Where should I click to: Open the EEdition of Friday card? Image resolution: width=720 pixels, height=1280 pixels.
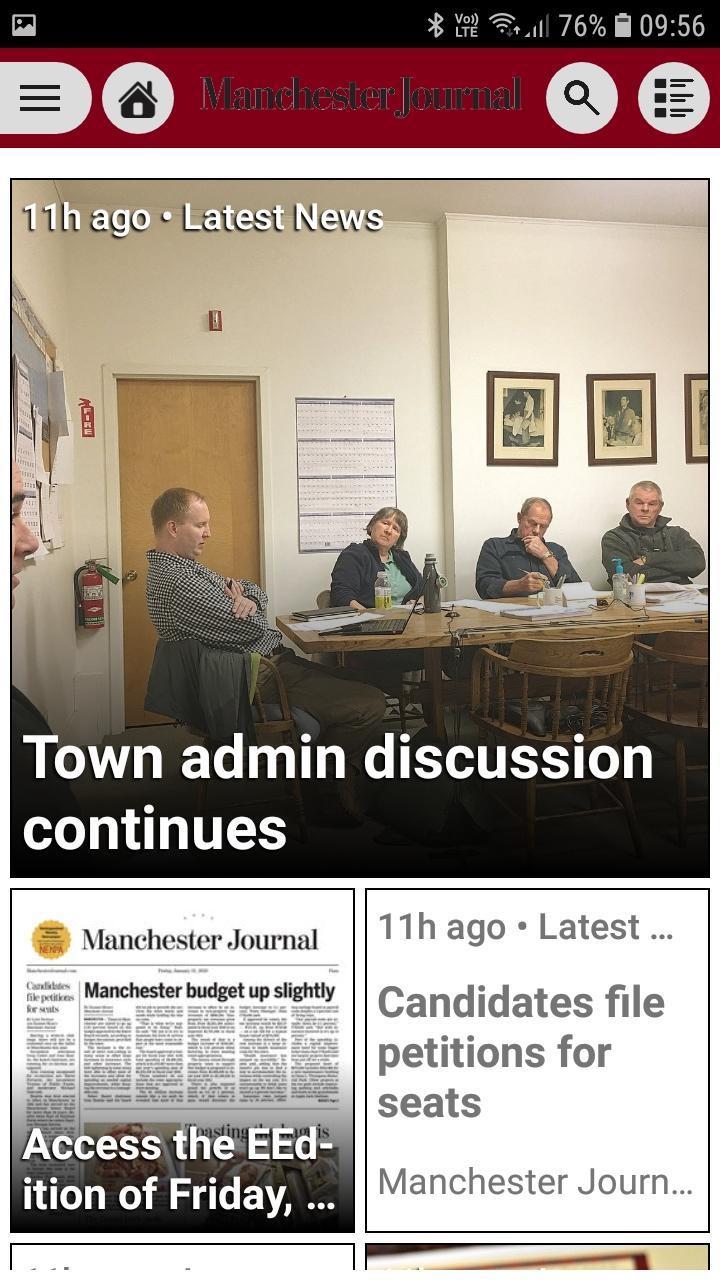coord(182,1060)
